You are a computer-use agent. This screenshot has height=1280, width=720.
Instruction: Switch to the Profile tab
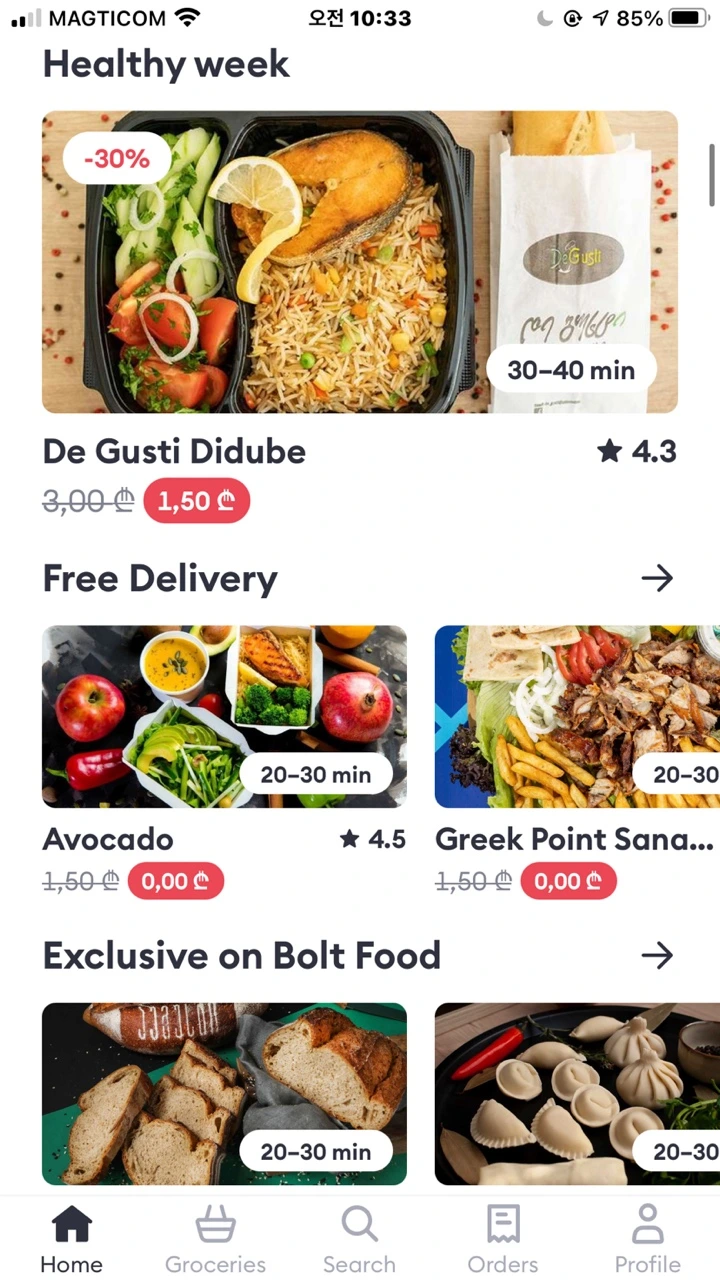pos(647,1239)
